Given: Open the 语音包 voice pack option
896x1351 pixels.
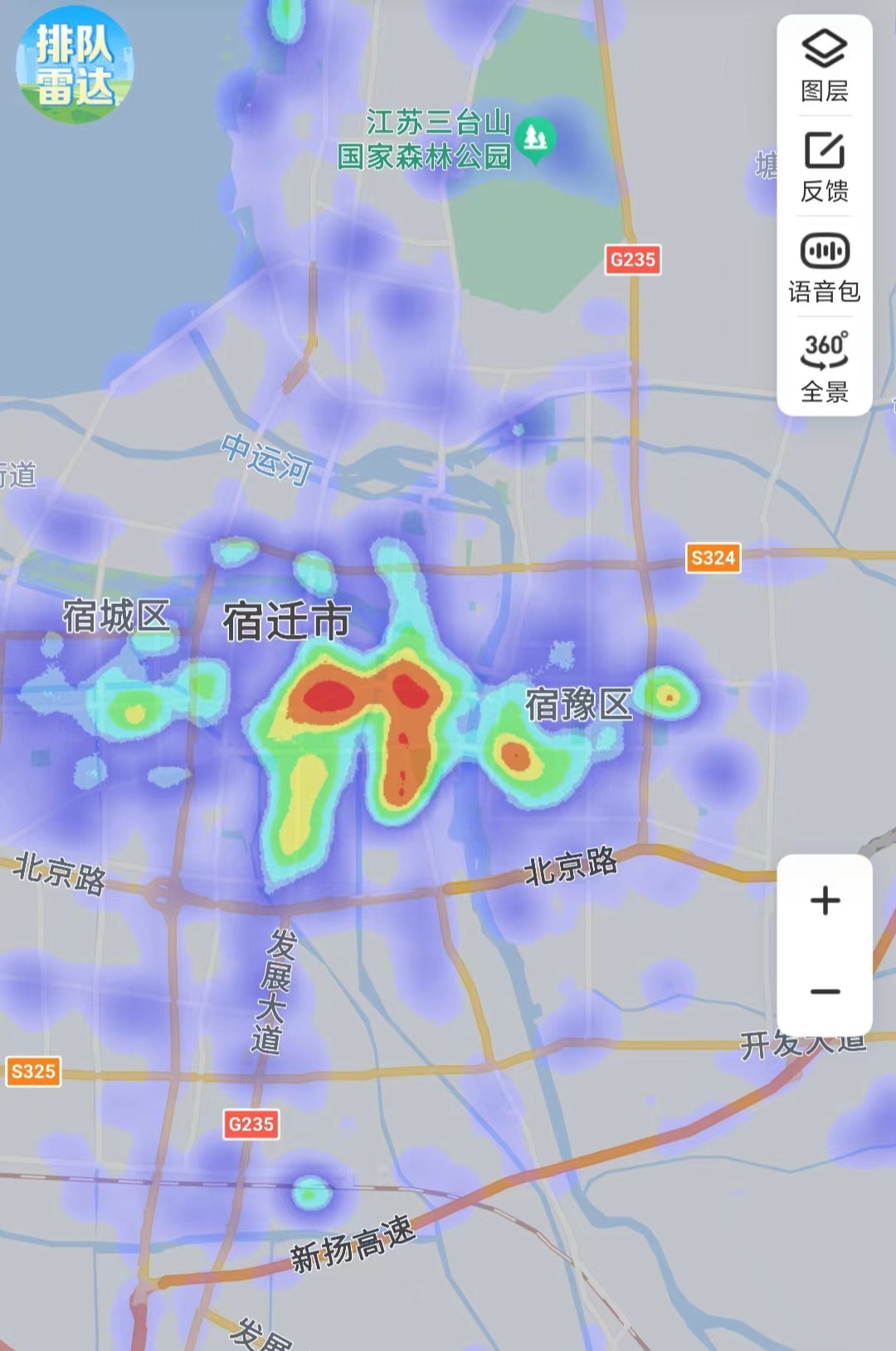Looking at the screenshot, I should 824,267.
